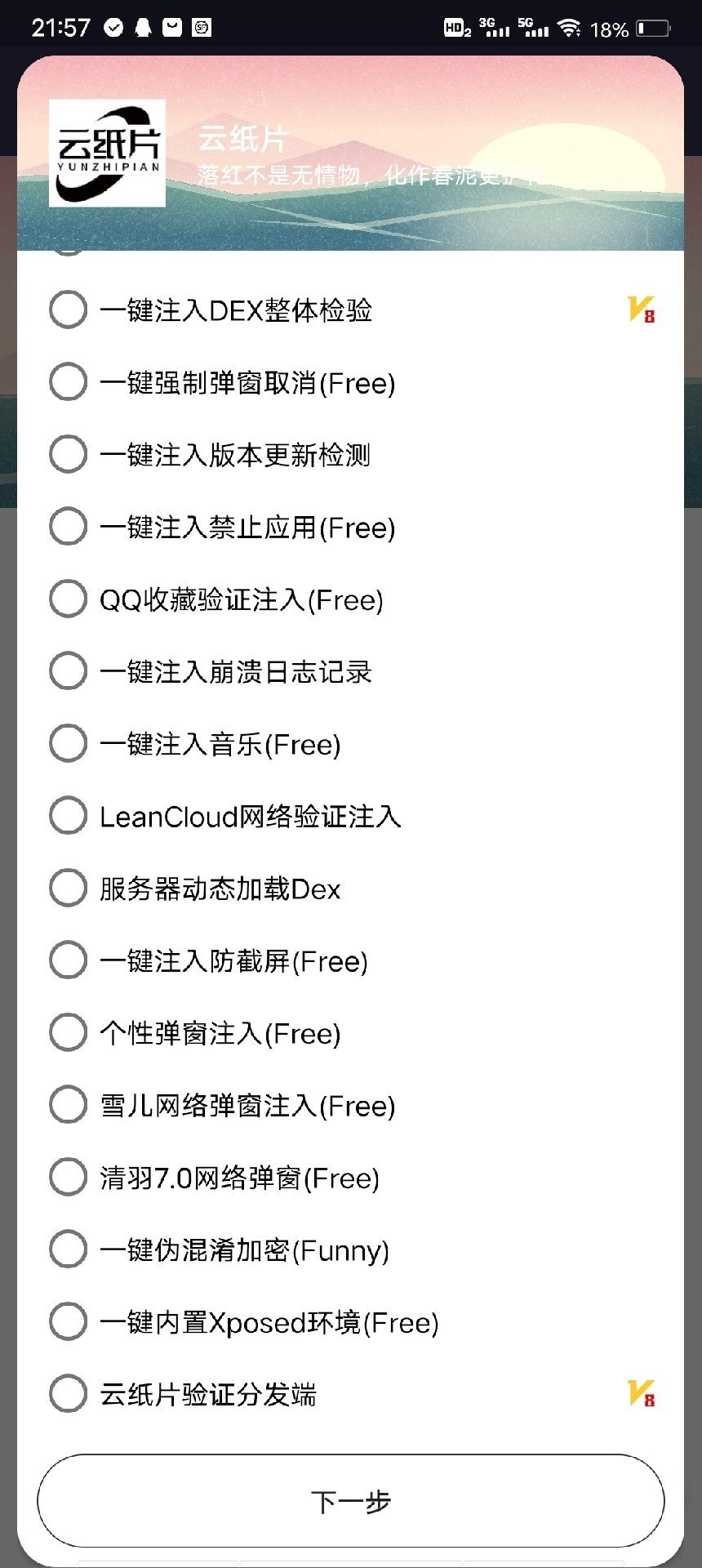The width and height of the screenshot is (702, 1568).
Task: Select LeanCloud网络验证注入
Action: point(69,816)
